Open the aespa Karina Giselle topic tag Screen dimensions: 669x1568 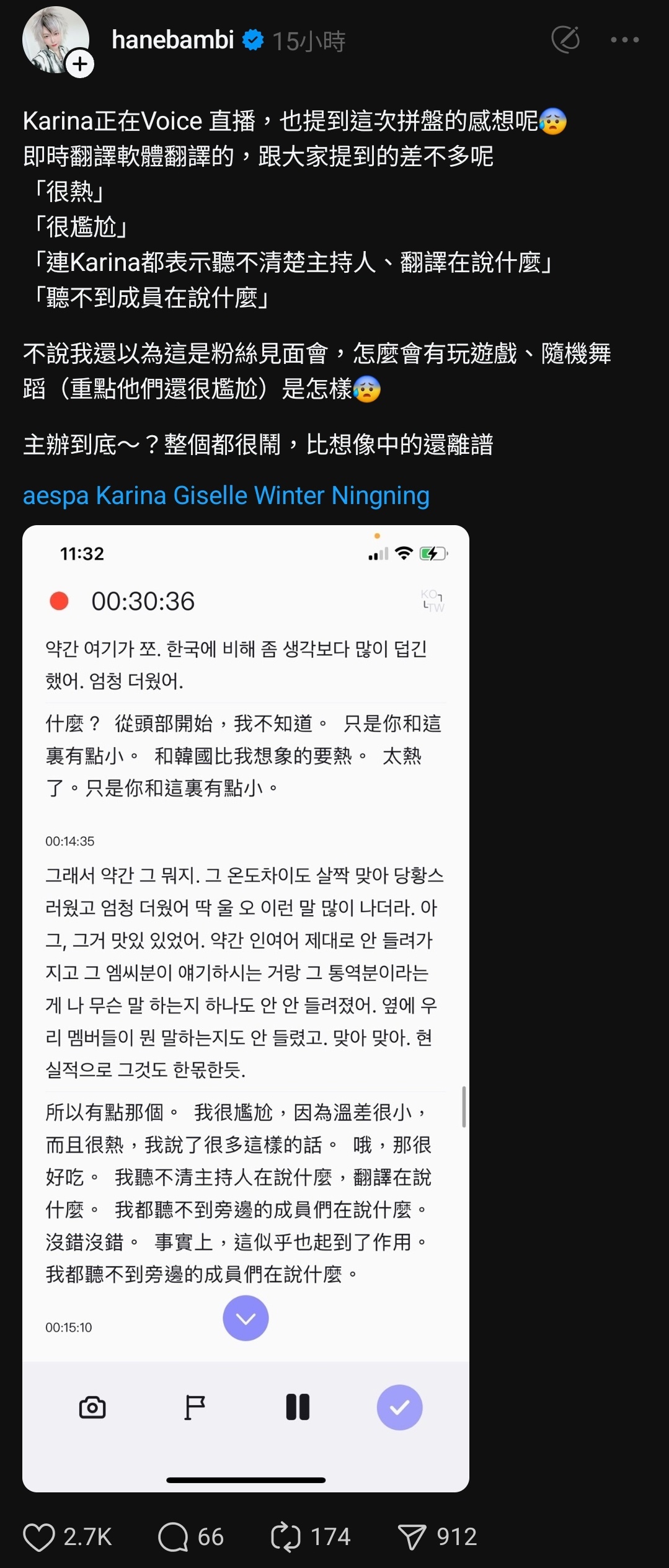(226, 495)
